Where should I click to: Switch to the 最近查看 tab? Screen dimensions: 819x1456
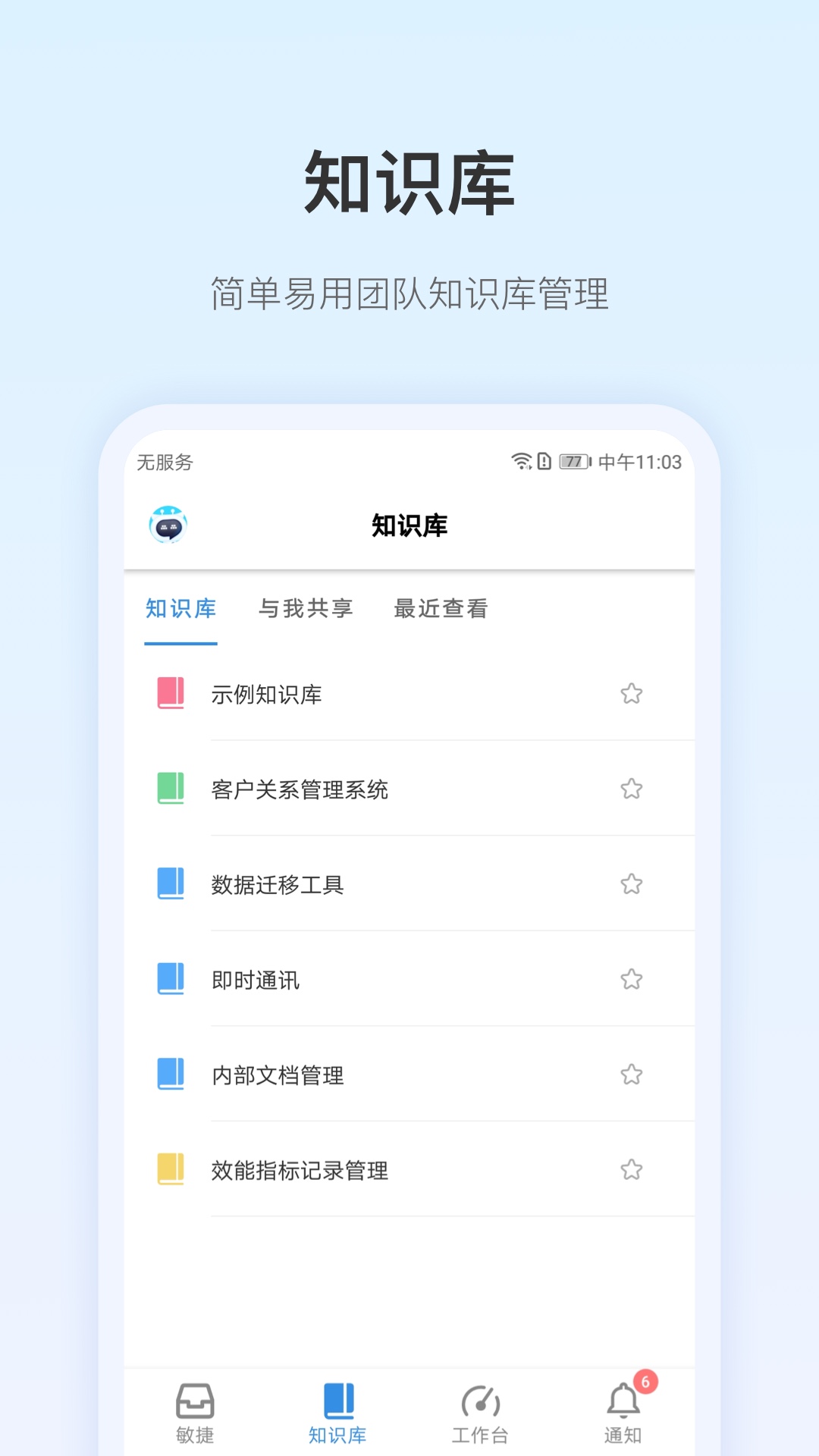[441, 608]
